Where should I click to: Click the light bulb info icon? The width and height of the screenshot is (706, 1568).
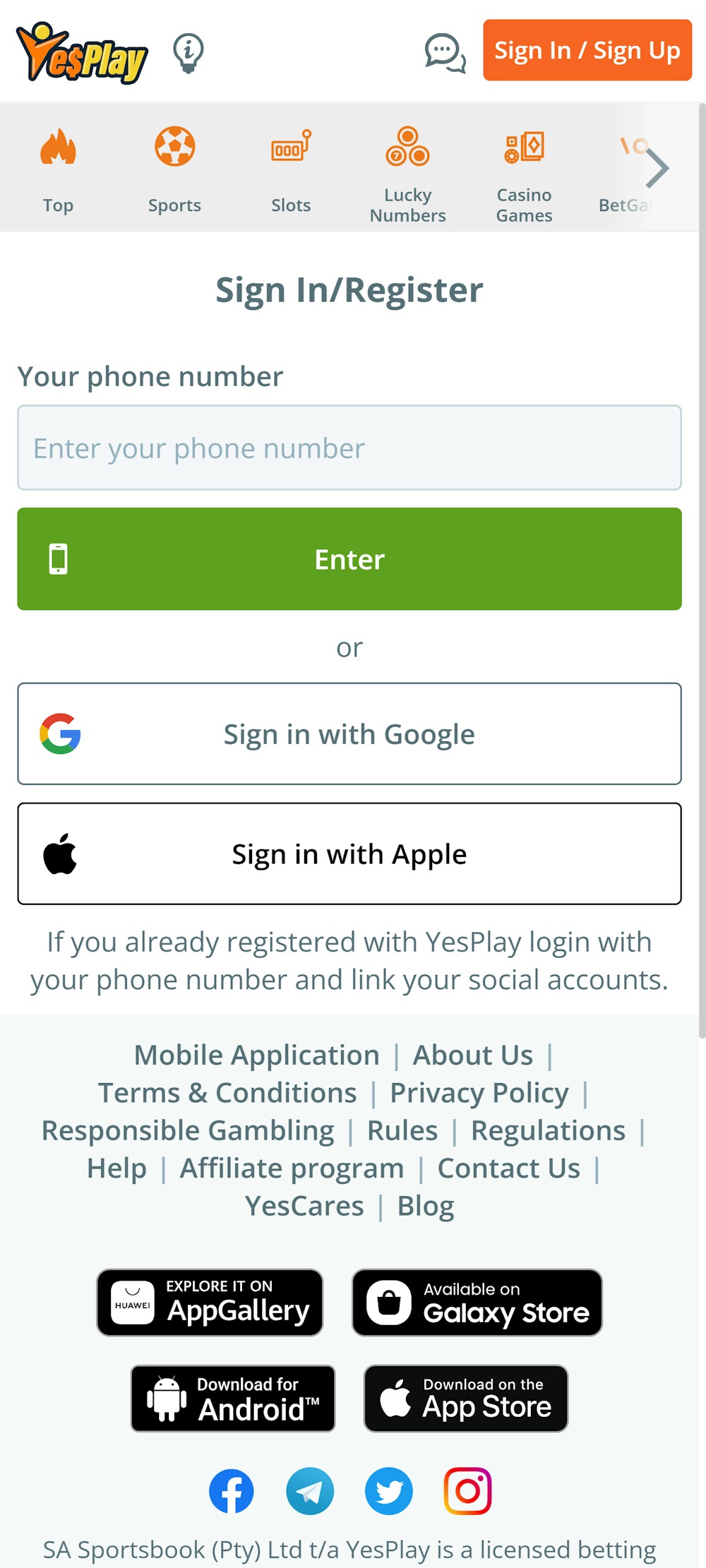click(x=187, y=51)
